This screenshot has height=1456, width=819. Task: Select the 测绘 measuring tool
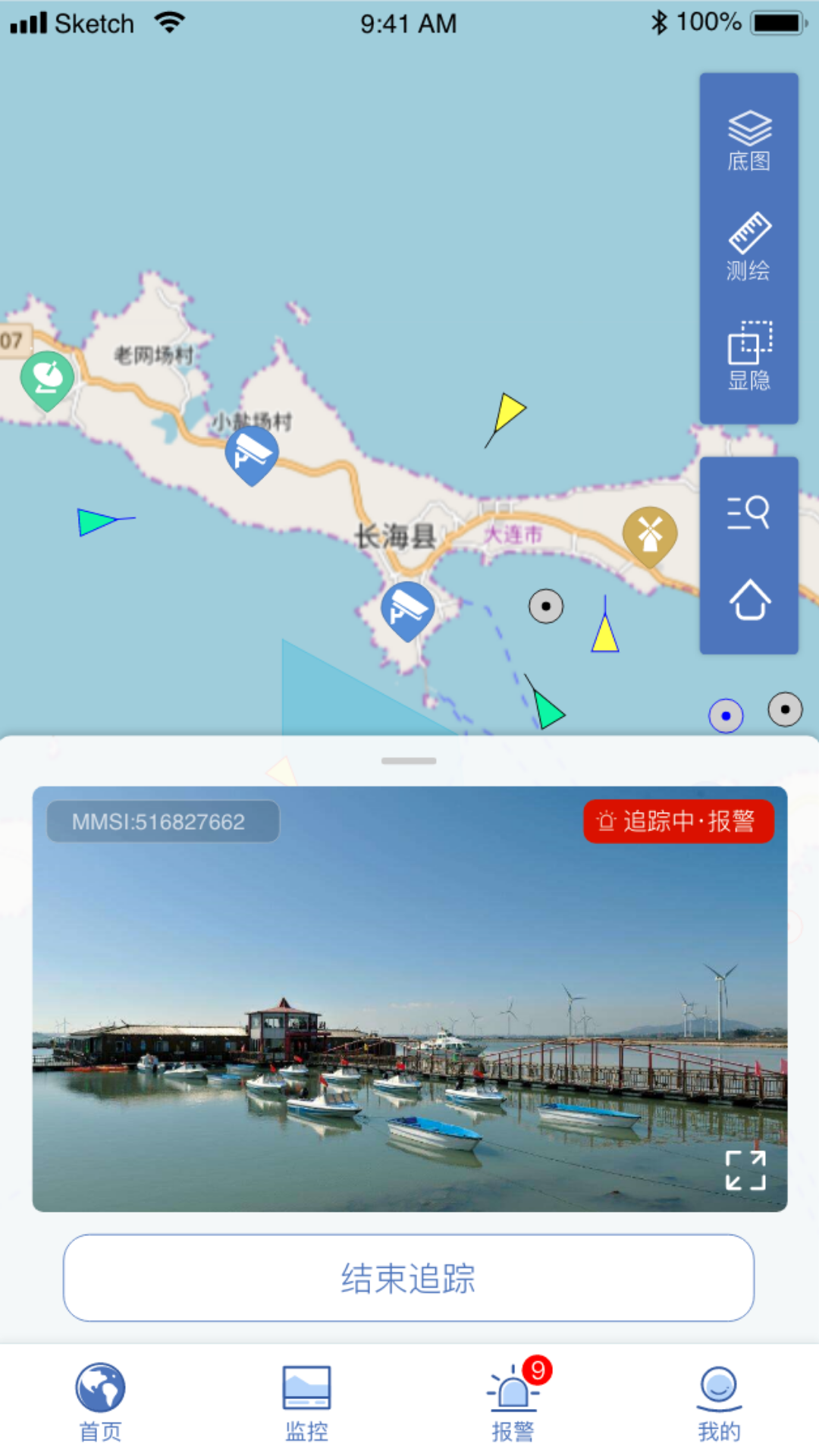(748, 247)
